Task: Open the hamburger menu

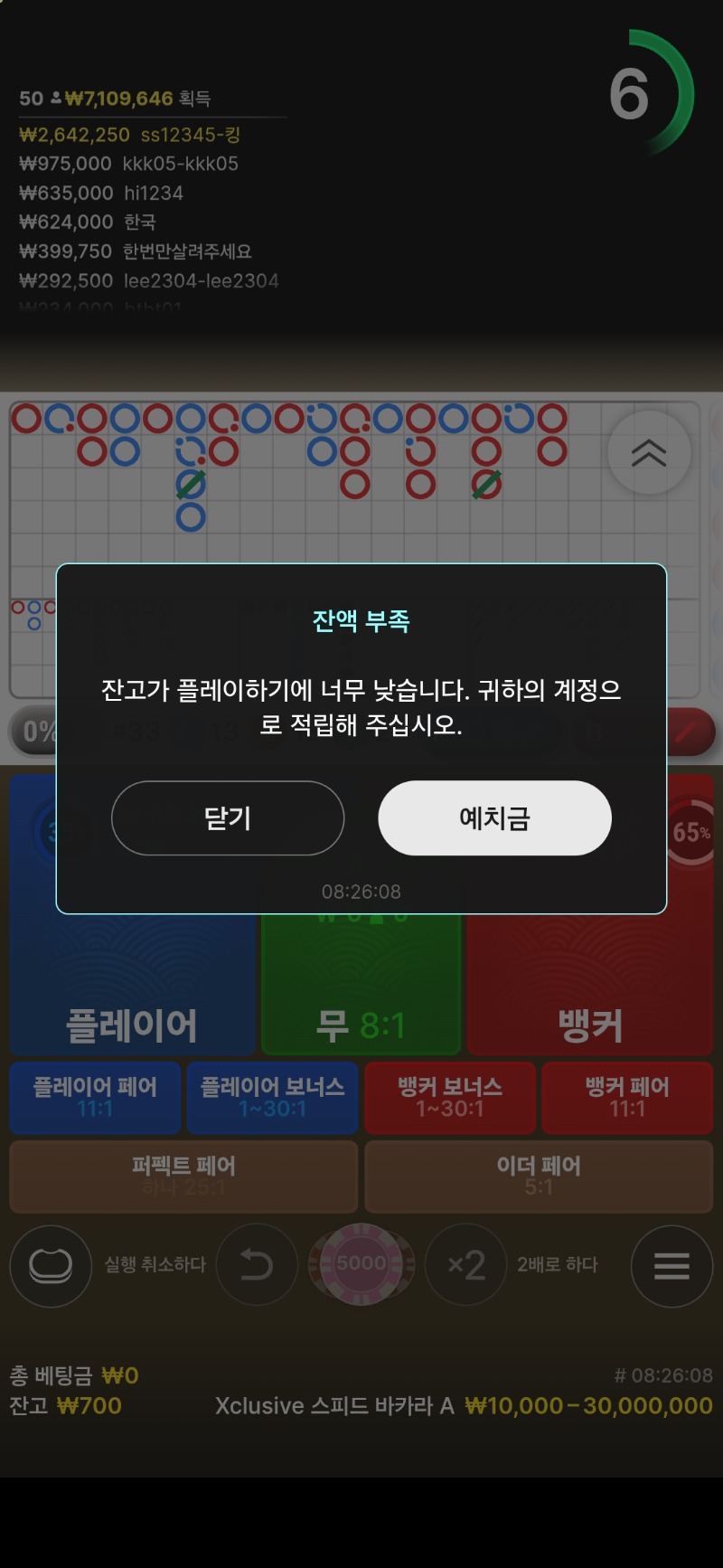Action: point(671,1265)
